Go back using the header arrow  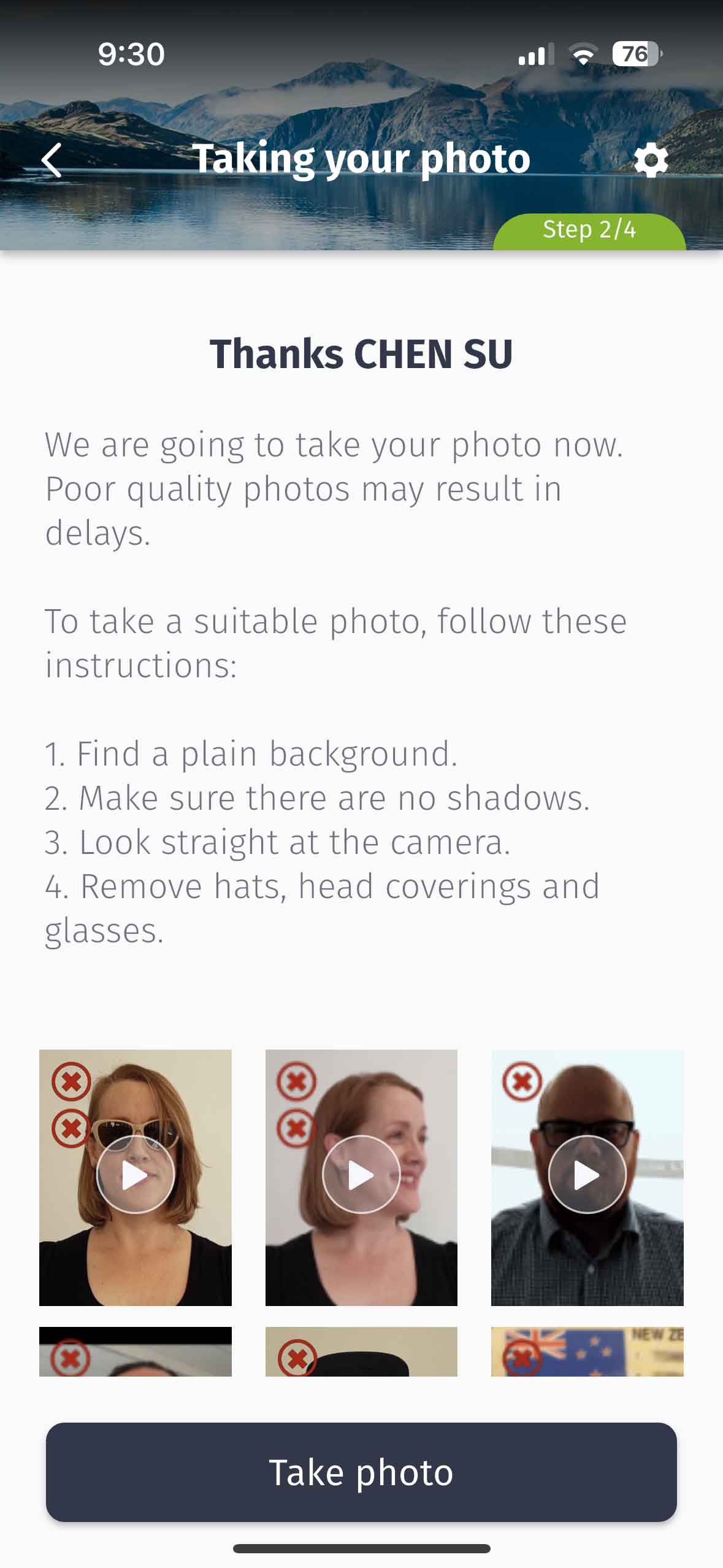[x=52, y=160]
